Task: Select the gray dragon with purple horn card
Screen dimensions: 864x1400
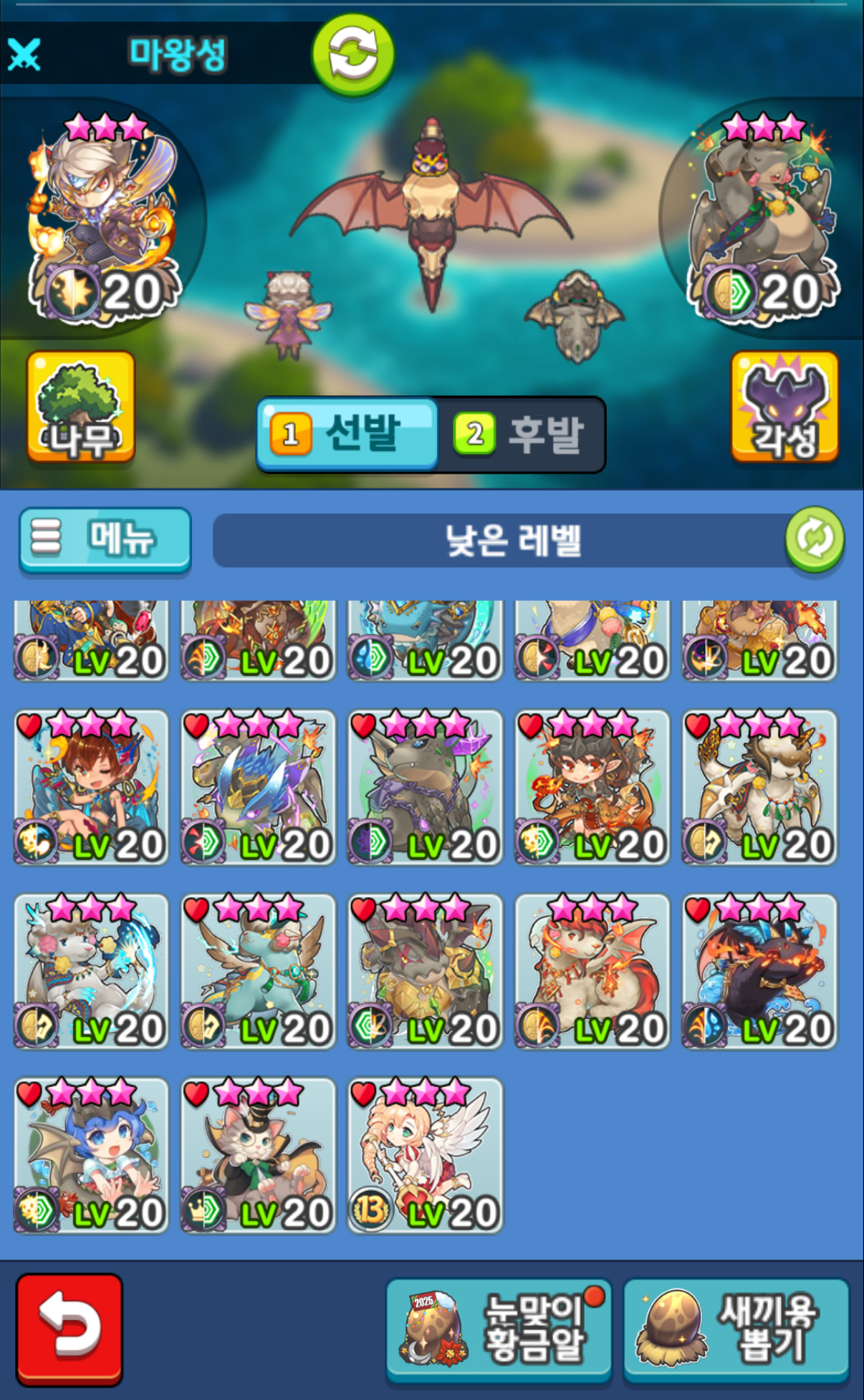Action: (426, 787)
